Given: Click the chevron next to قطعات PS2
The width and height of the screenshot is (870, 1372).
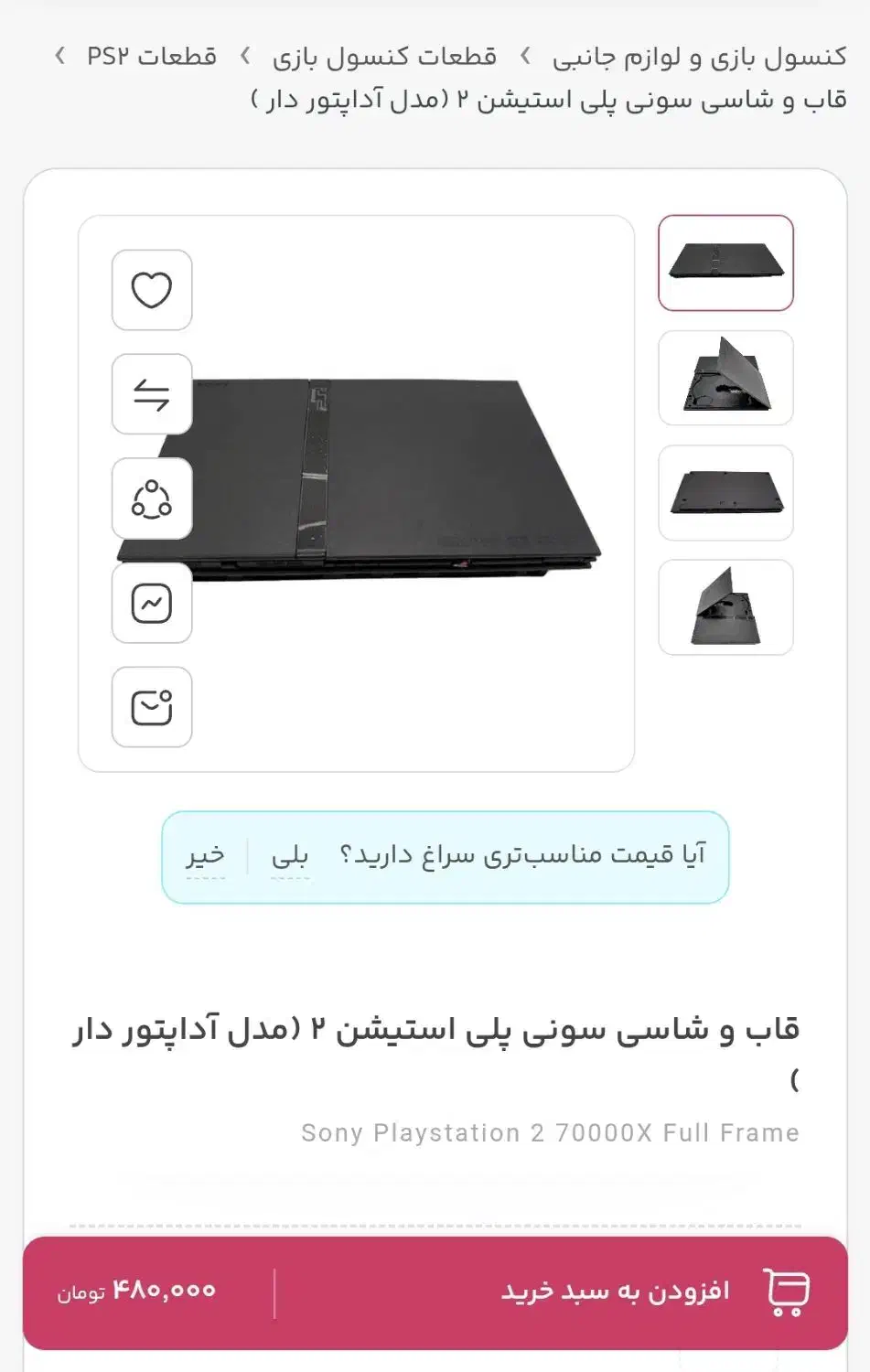Looking at the screenshot, I should click(59, 56).
